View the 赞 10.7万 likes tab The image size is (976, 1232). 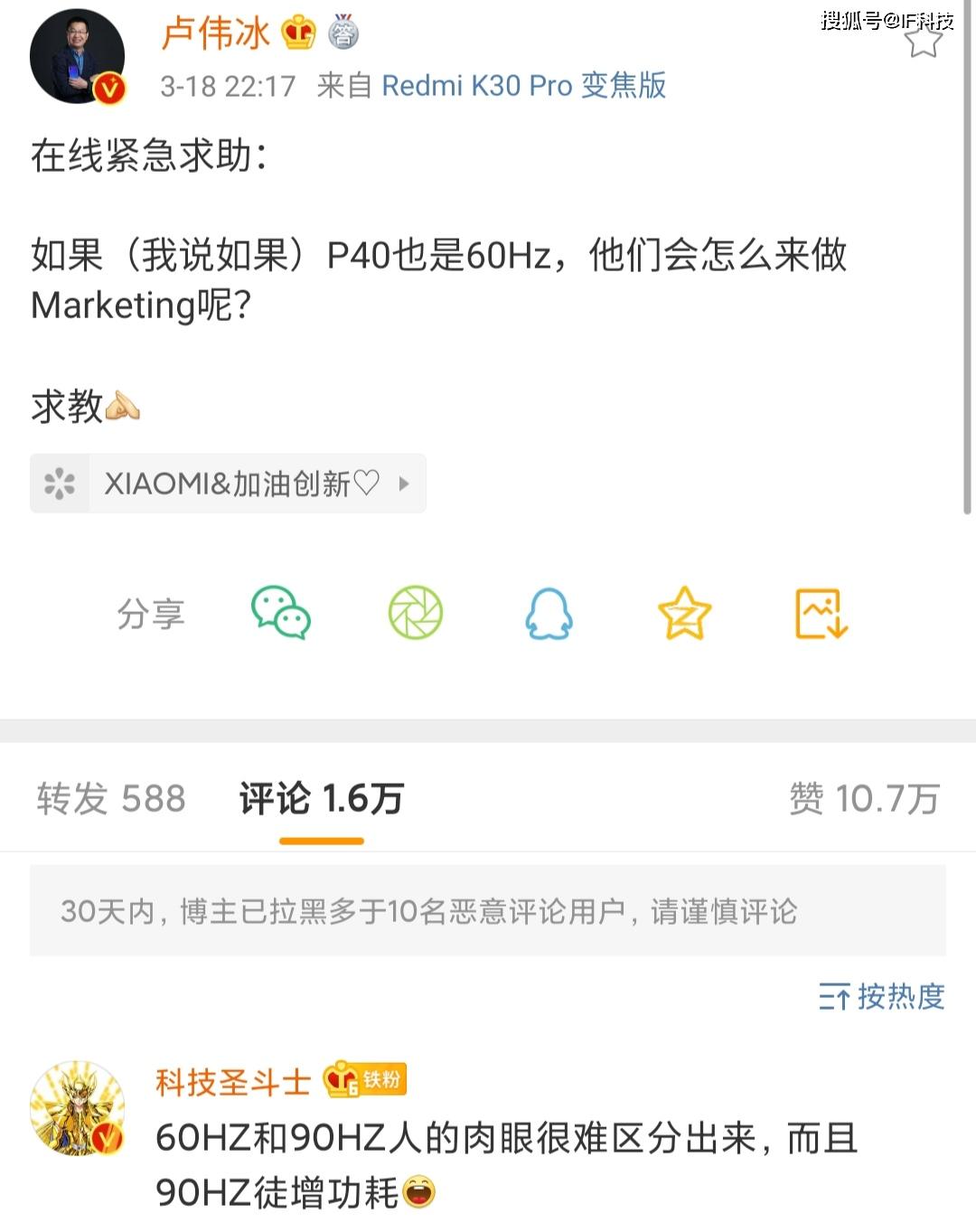[x=864, y=799]
